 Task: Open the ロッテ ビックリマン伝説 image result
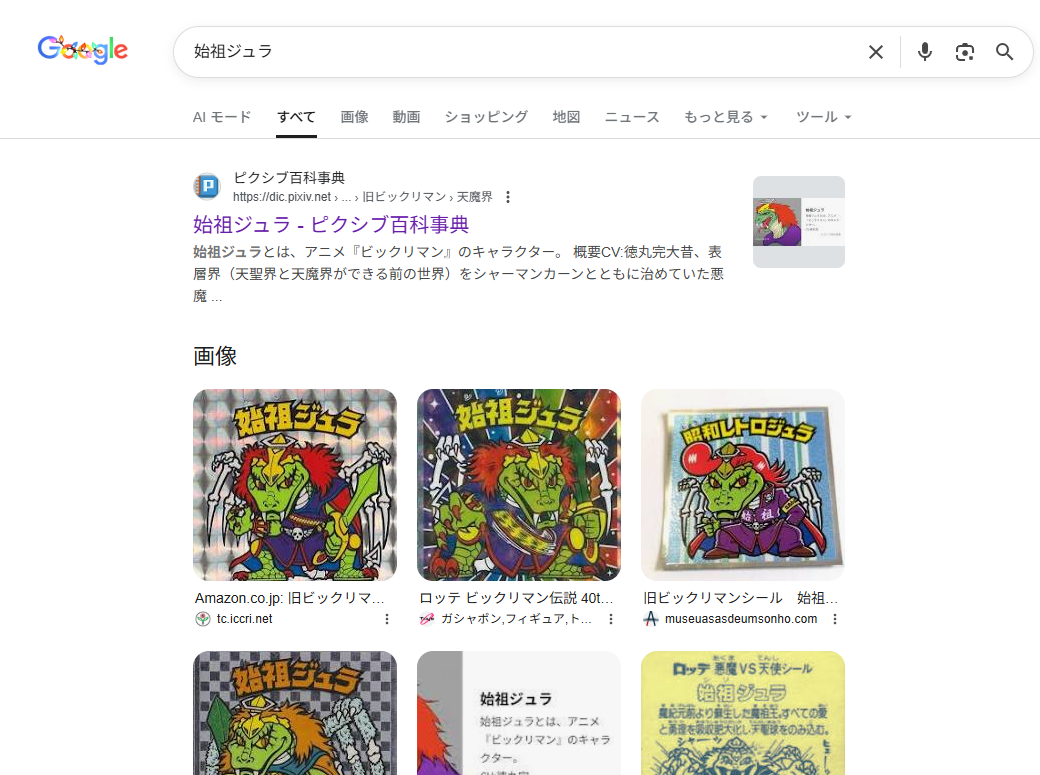click(519, 485)
